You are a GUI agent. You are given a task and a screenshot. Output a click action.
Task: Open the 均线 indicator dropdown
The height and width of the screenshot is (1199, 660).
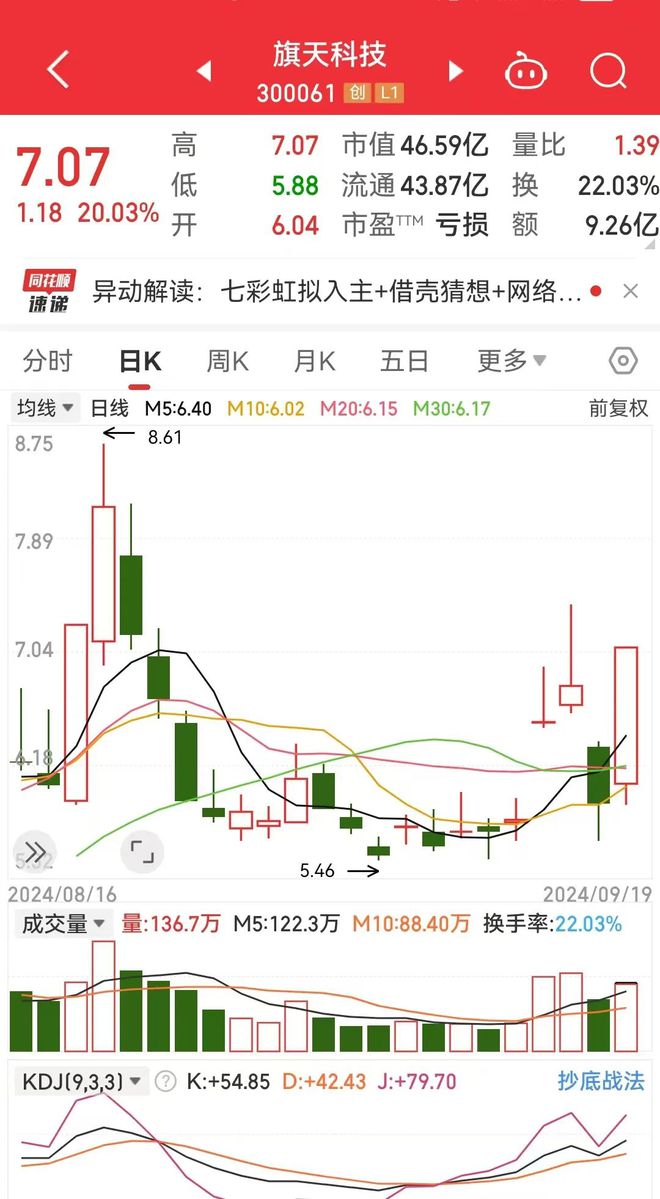tap(46, 408)
